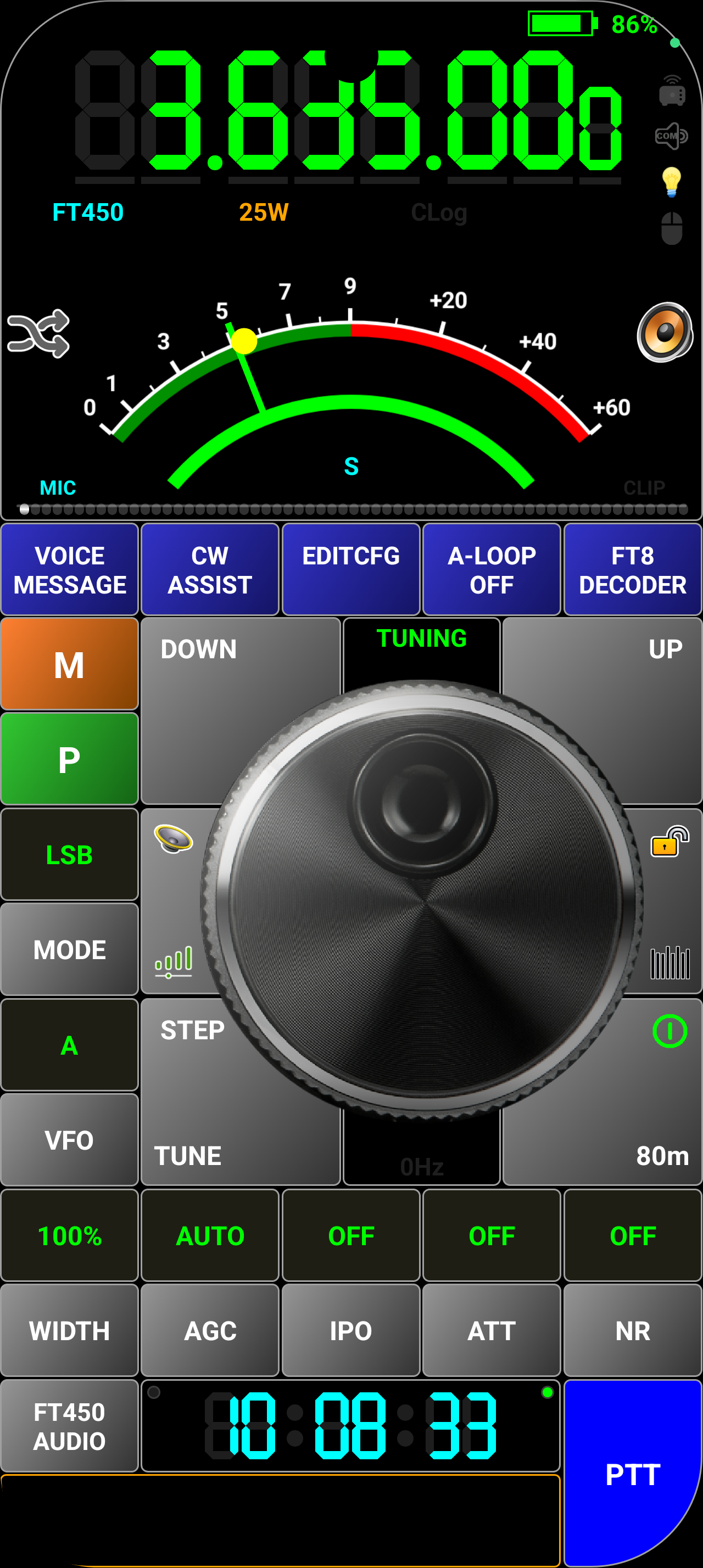703x1568 pixels.
Task: Activate the PTT transmit button
Action: [632, 1474]
